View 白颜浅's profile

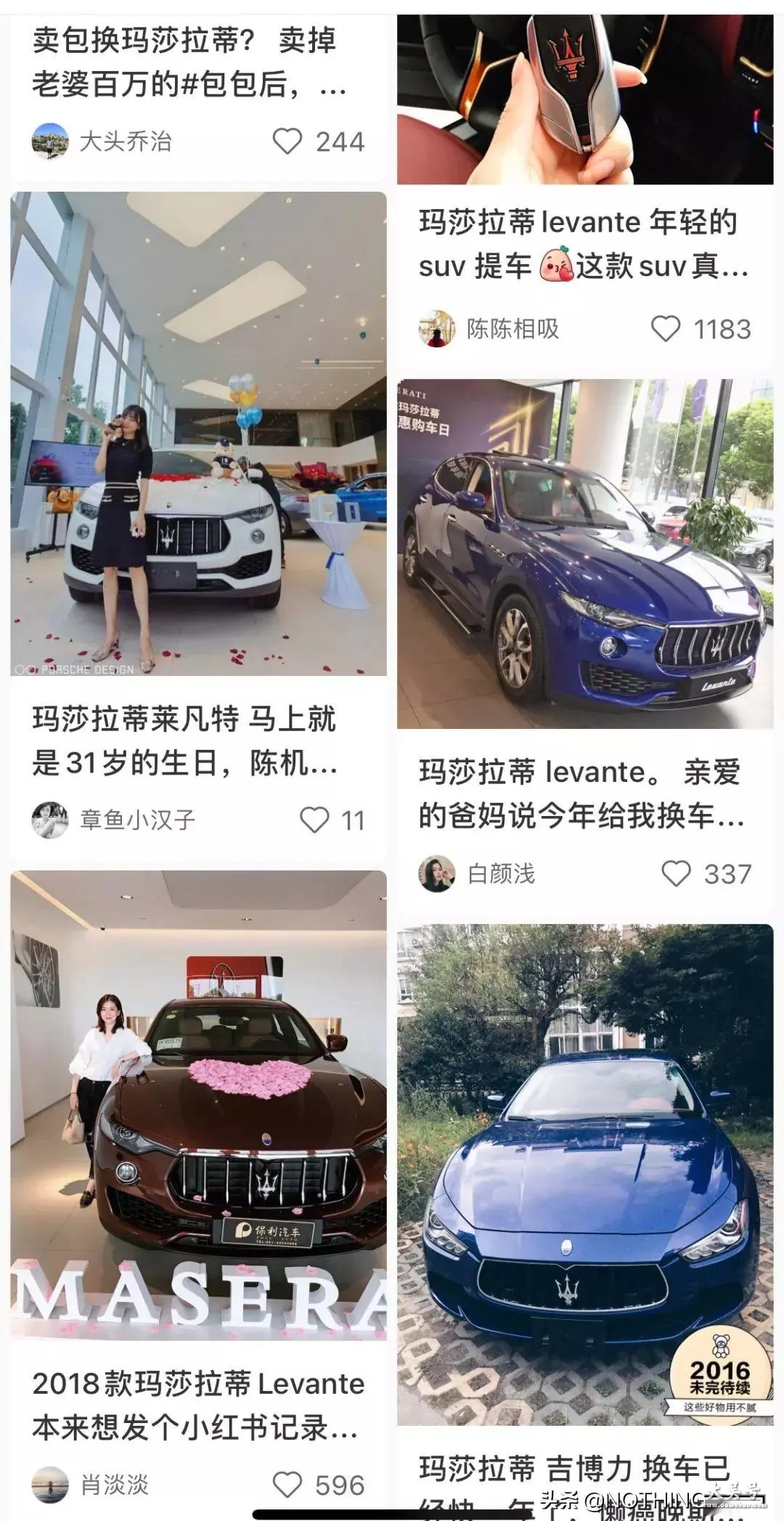437,873
